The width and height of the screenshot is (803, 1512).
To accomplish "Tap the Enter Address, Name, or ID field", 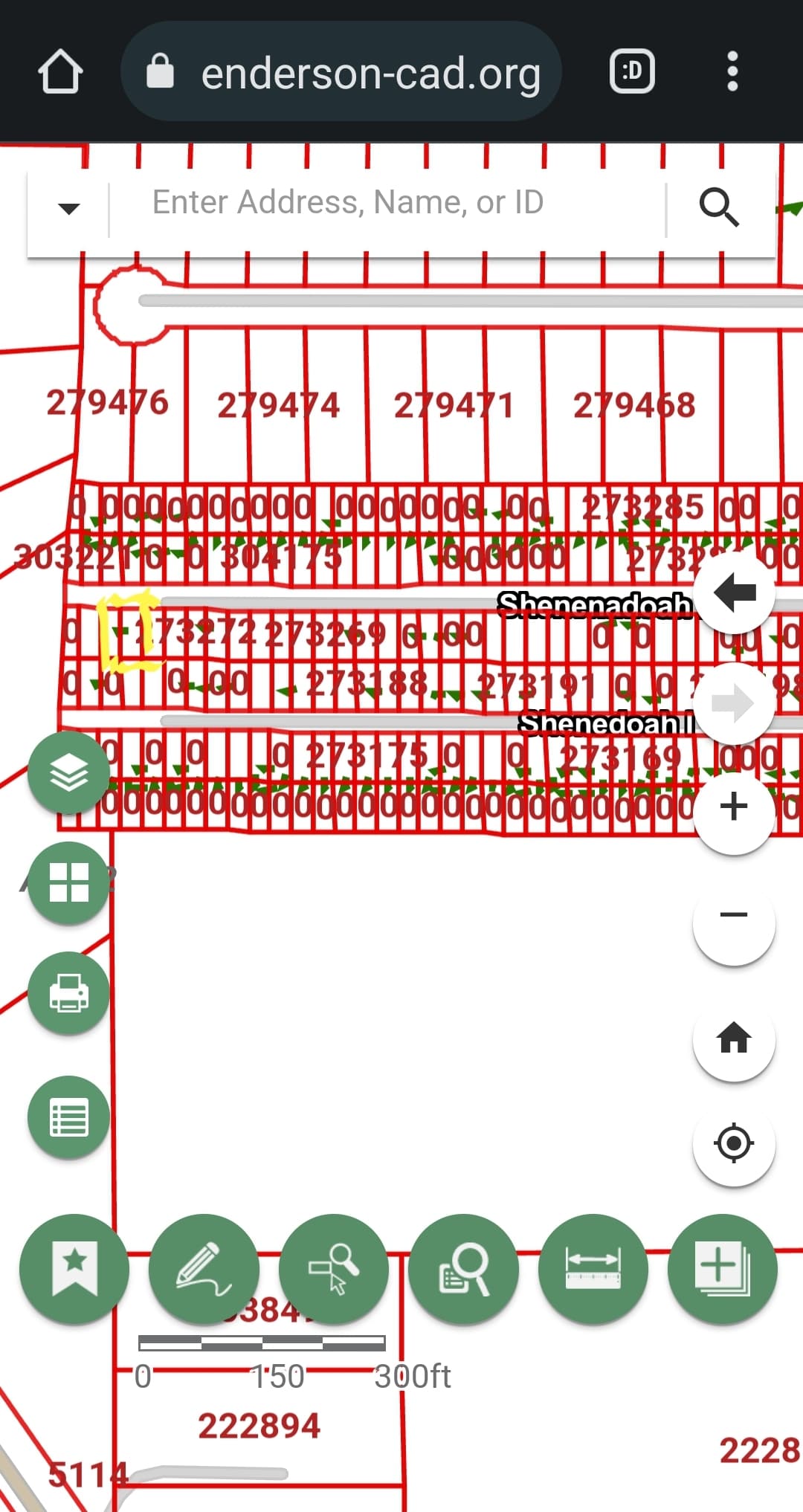I will pyautogui.click(x=387, y=203).
